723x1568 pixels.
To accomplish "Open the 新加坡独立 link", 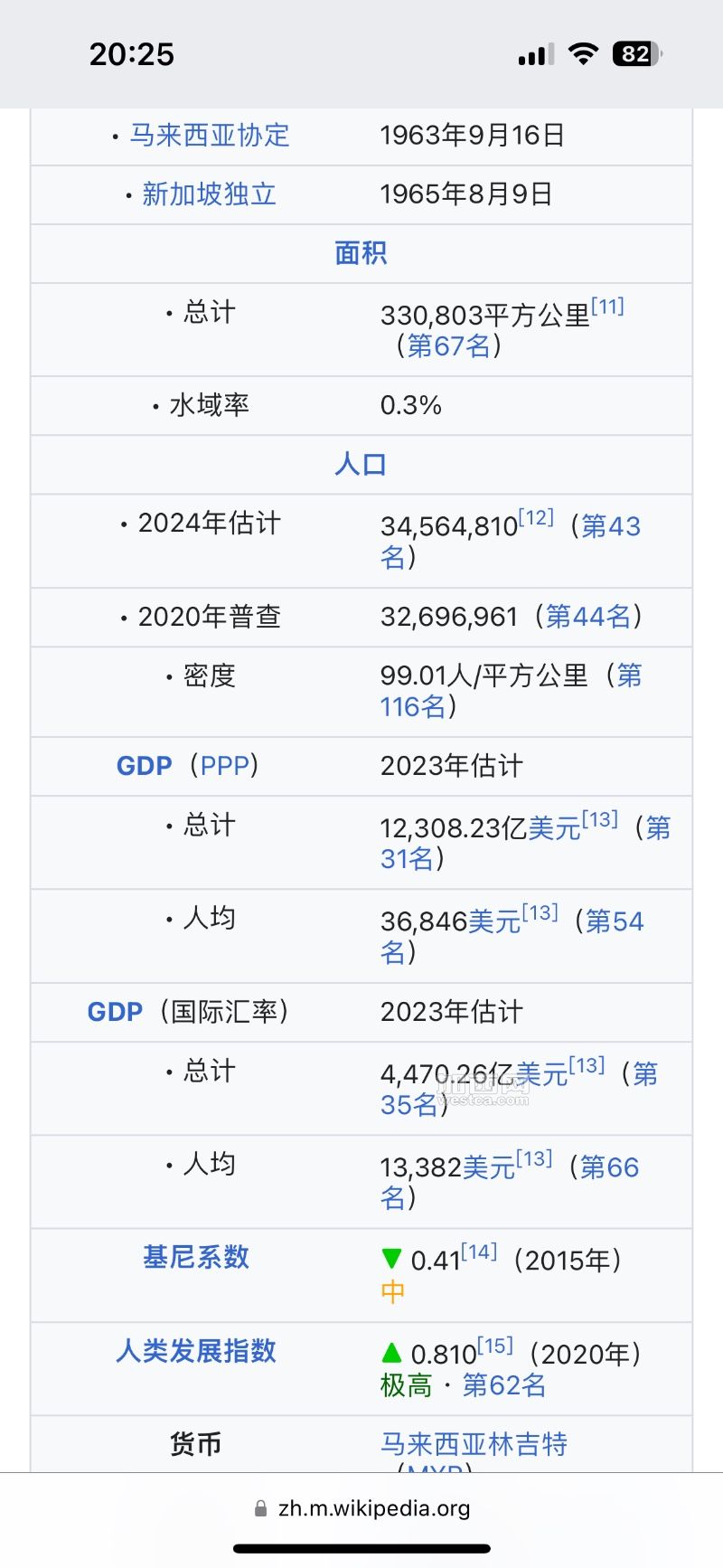I will coord(209,194).
